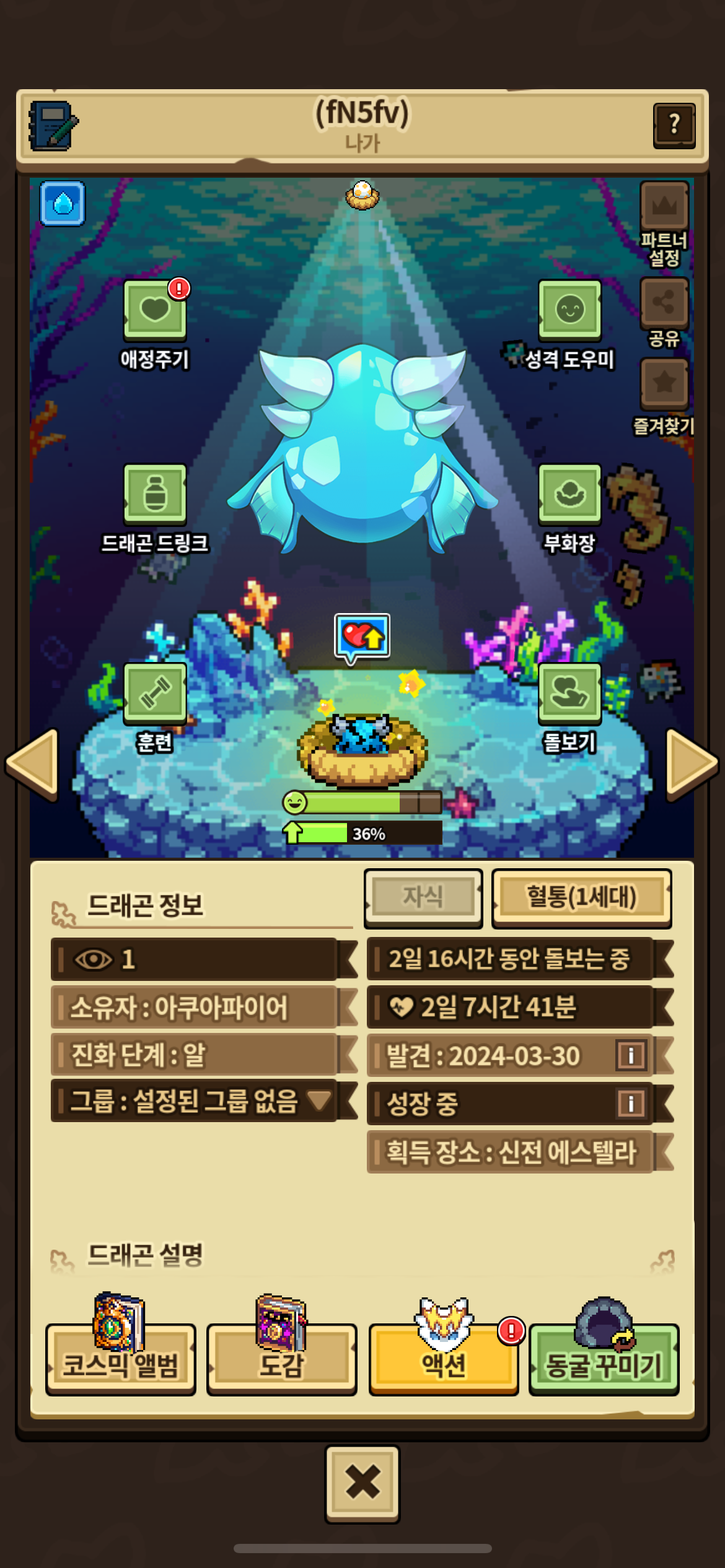Open the 돌보기 care button

569,693
